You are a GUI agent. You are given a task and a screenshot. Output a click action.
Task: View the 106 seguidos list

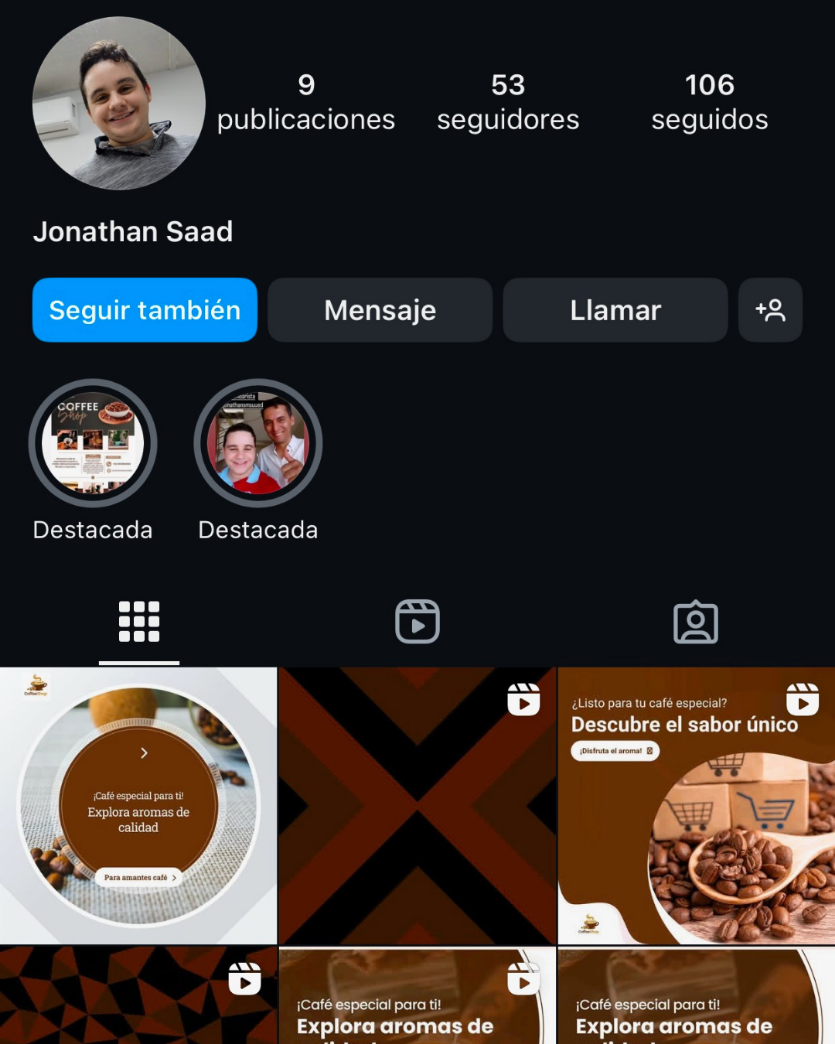(709, 102)
